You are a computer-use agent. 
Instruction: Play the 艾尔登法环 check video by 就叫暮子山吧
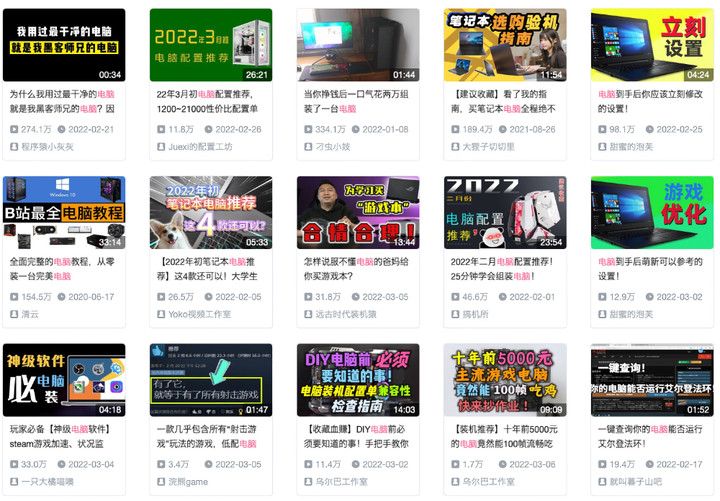coord(652,380)
